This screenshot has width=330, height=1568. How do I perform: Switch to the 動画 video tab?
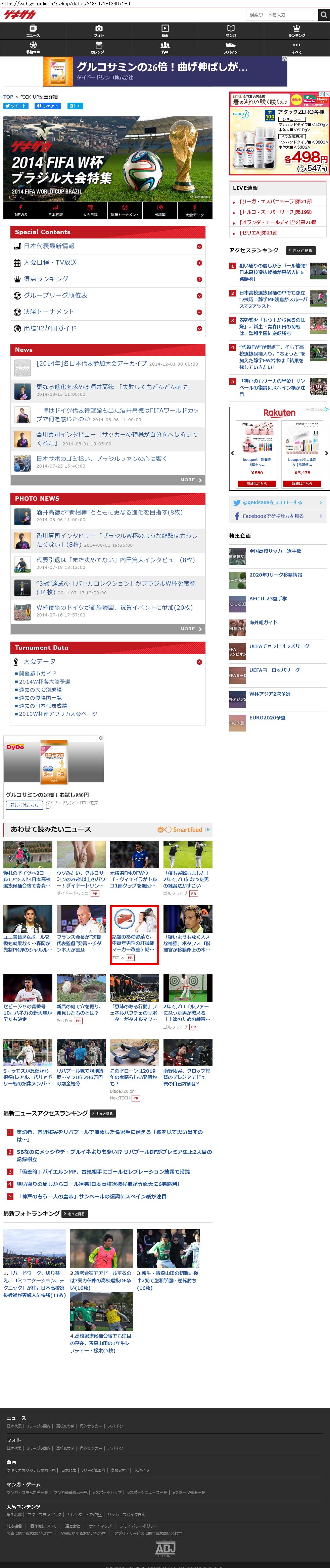click(164, 31)
